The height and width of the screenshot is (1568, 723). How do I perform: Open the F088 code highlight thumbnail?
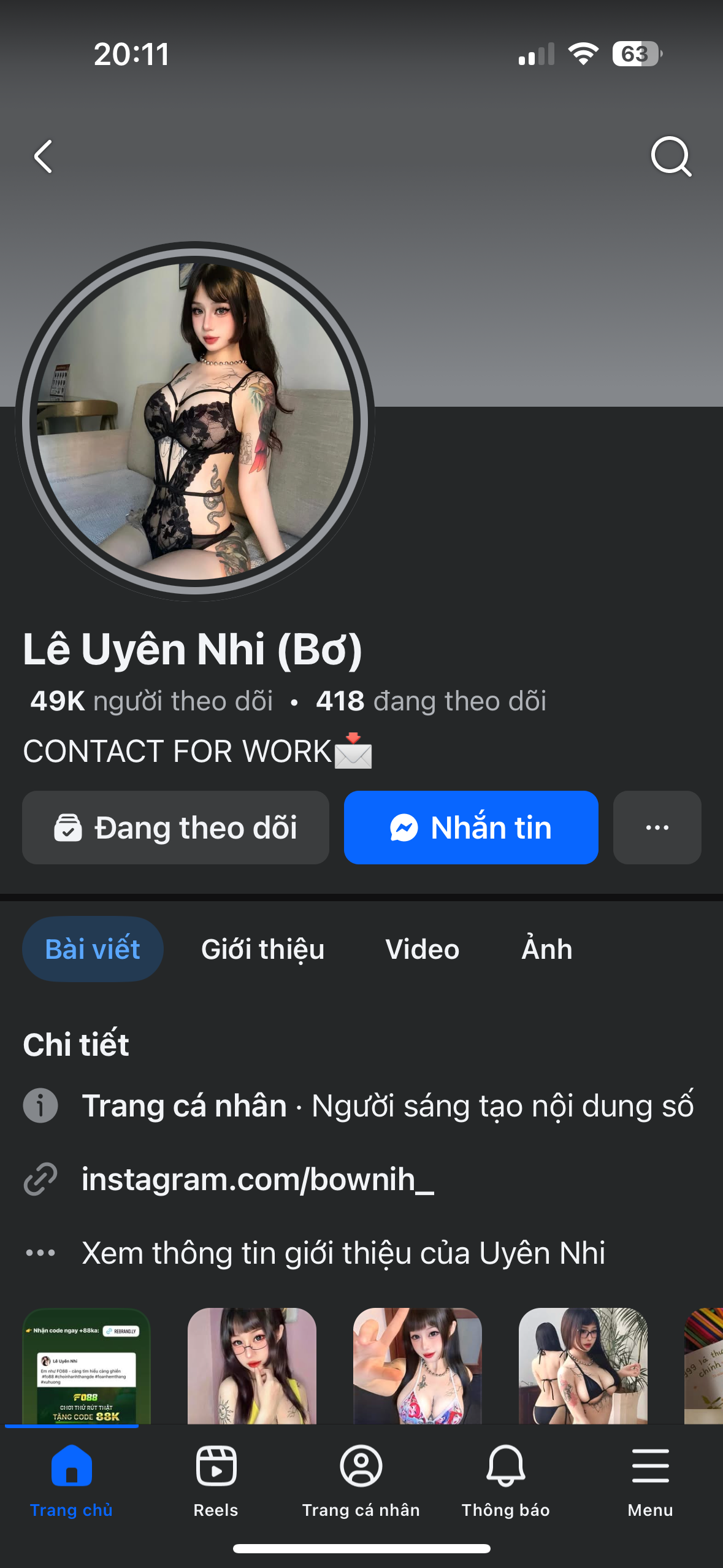coord(86,1366)
